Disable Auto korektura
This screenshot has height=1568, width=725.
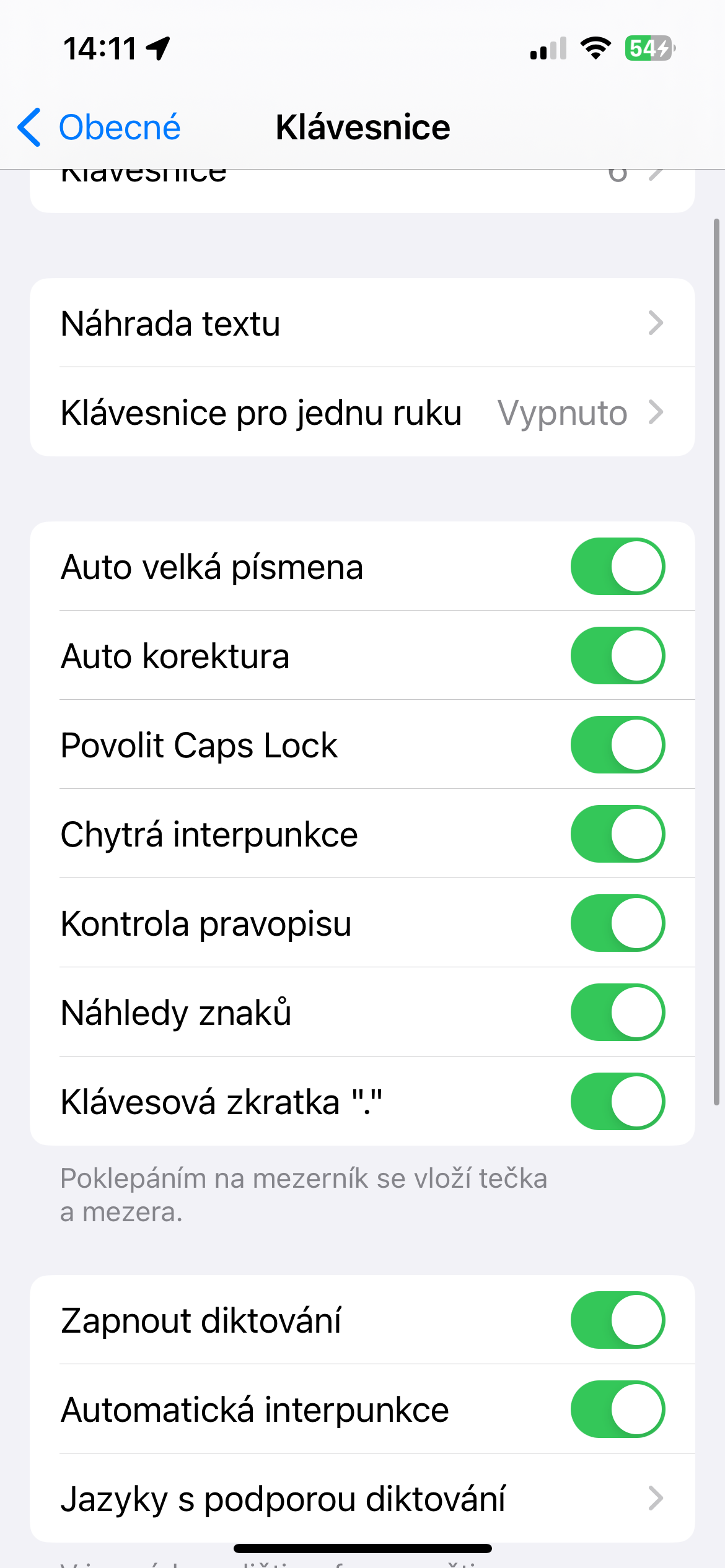(617, 656)
